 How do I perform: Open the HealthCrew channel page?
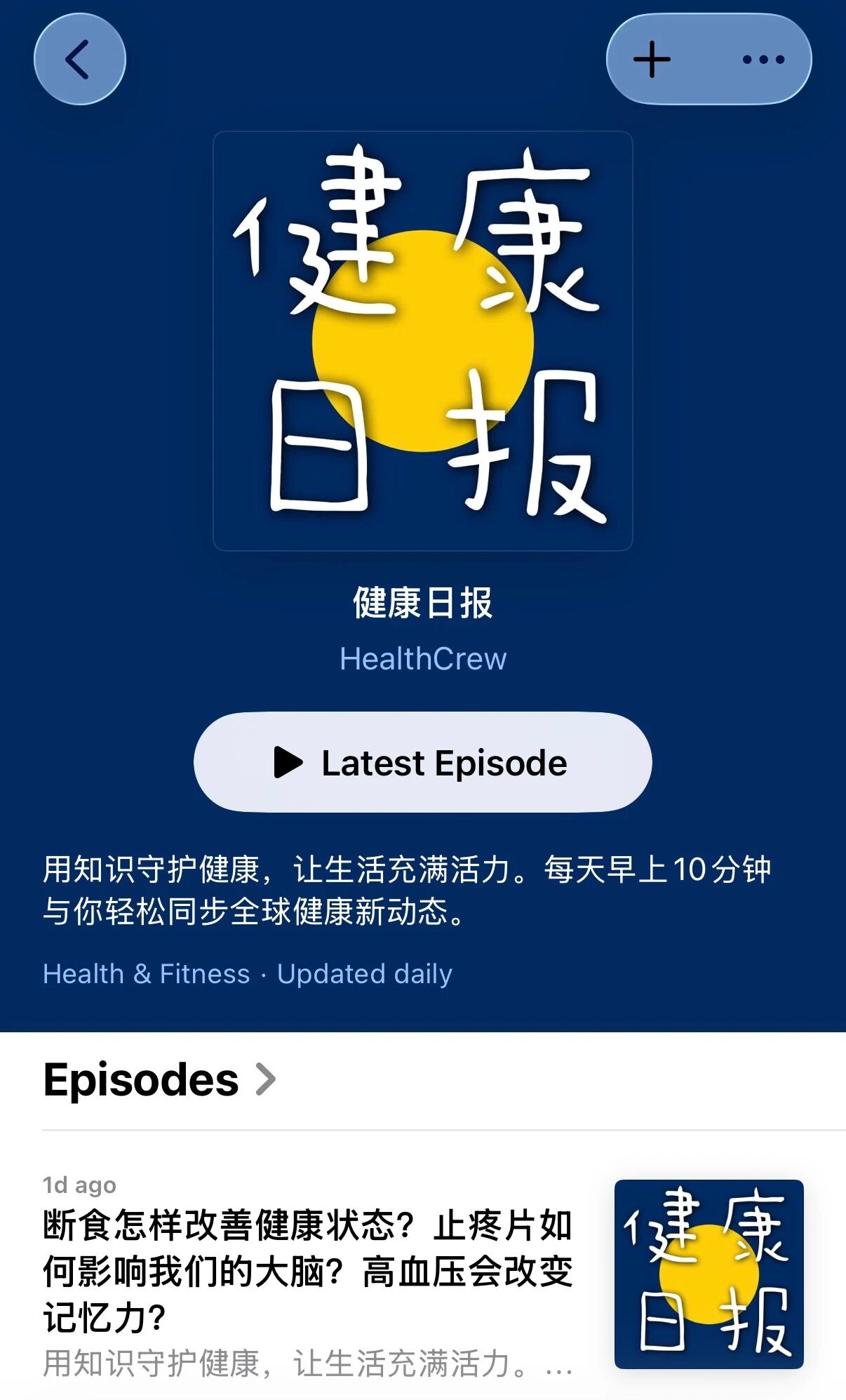[x=422, y=659]
